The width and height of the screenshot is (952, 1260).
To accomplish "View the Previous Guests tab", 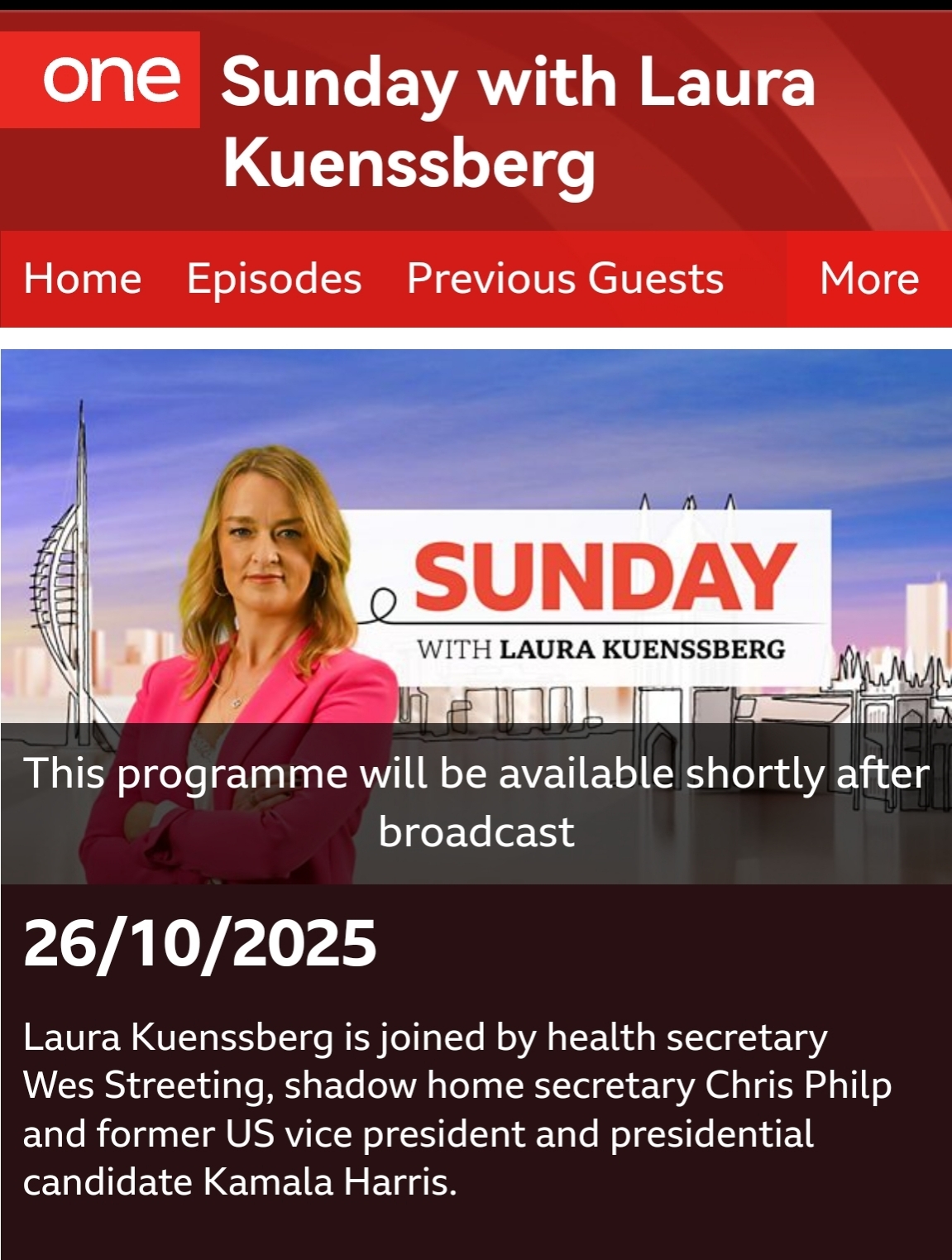I will coord(565,279).
